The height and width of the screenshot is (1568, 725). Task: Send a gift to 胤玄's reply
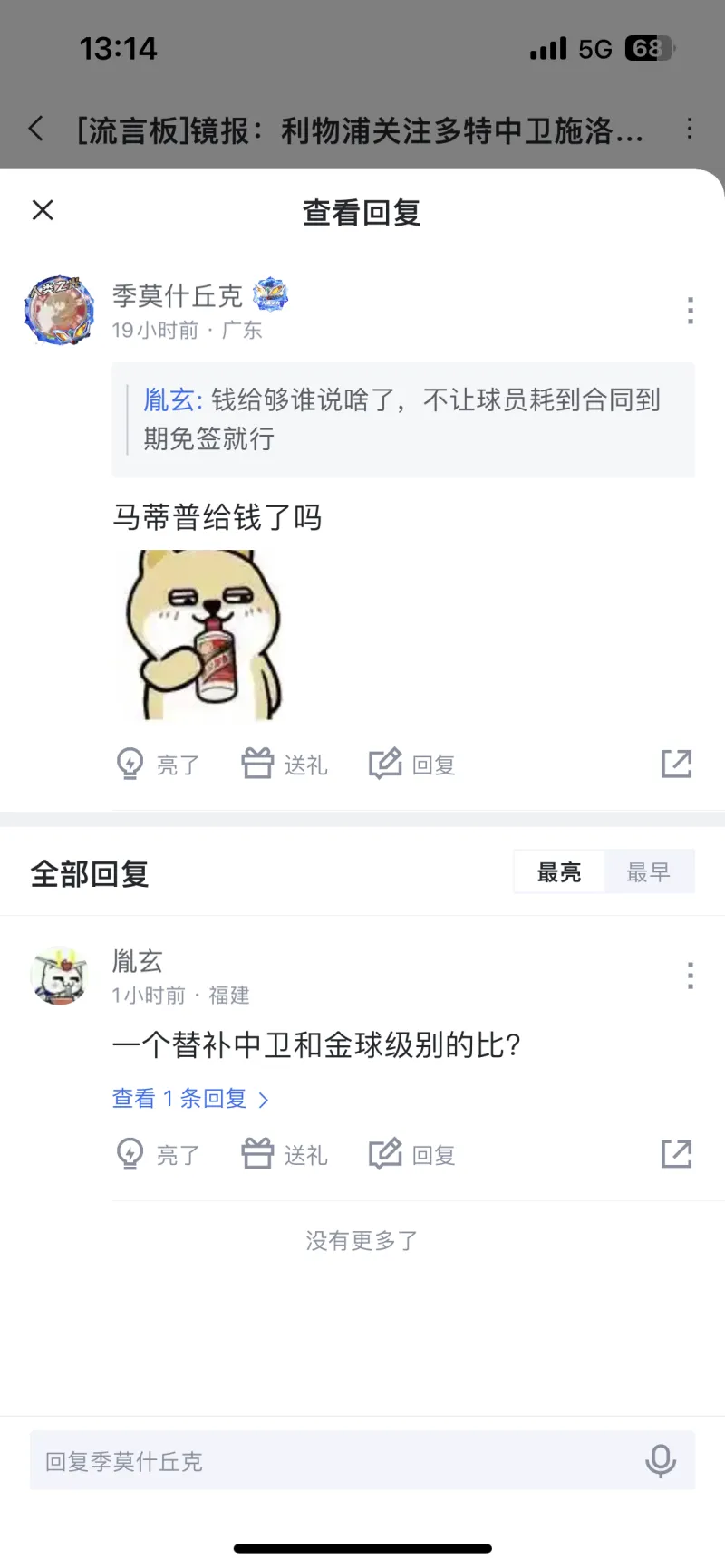click(x=285, y=1155)
